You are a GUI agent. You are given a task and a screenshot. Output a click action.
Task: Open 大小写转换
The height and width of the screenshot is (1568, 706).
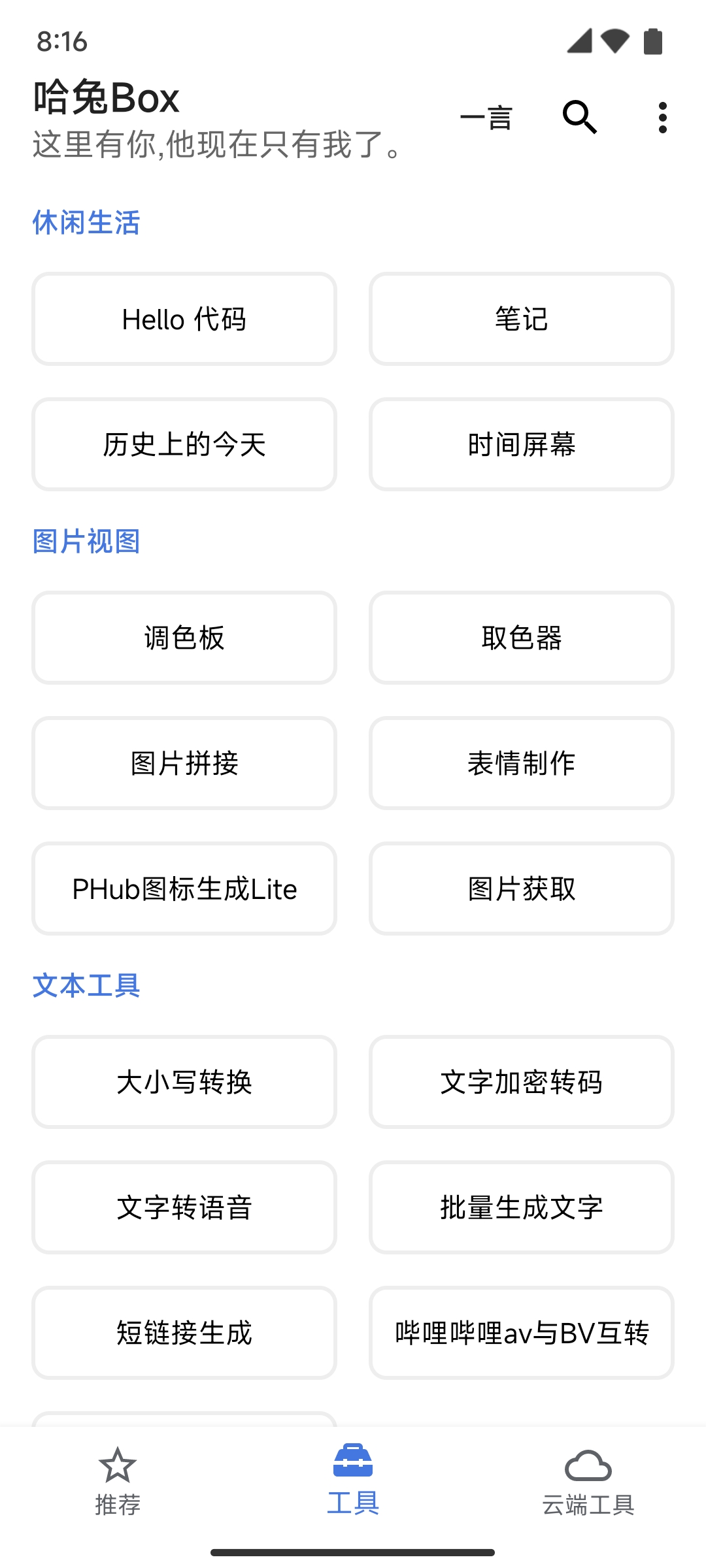184,1083
